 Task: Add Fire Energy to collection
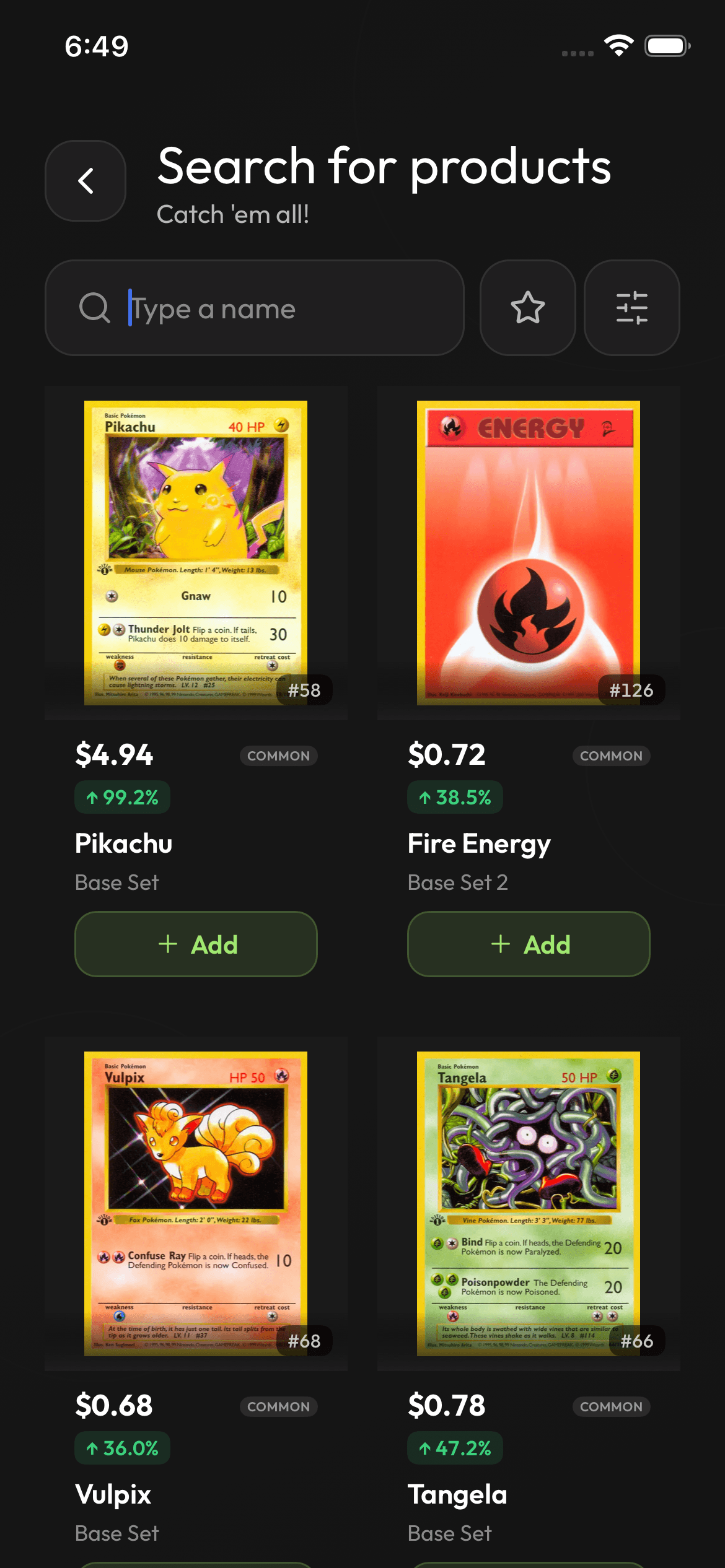click(x=528, y=944)
